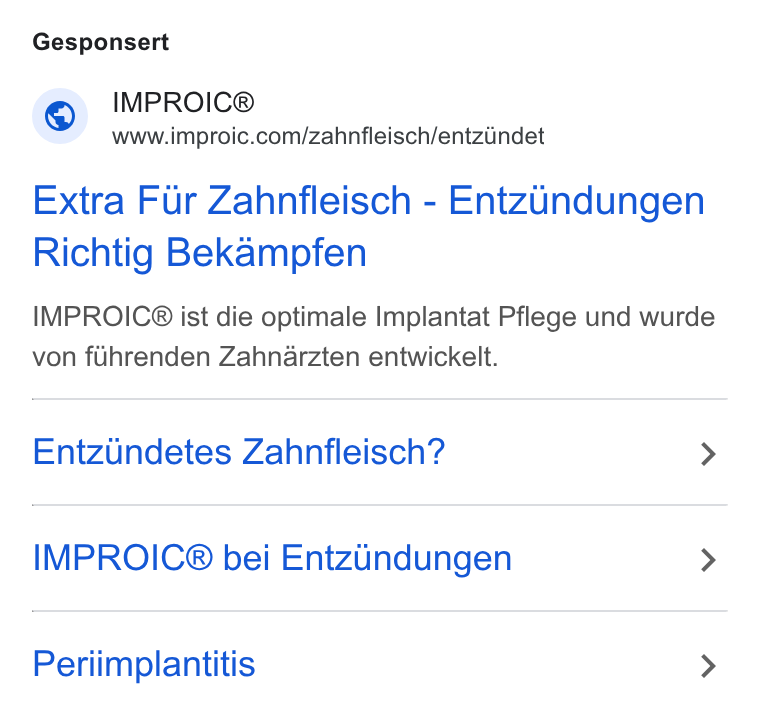Open the Entzündetes Zahnfleisch? sitelink

(380, 452)
